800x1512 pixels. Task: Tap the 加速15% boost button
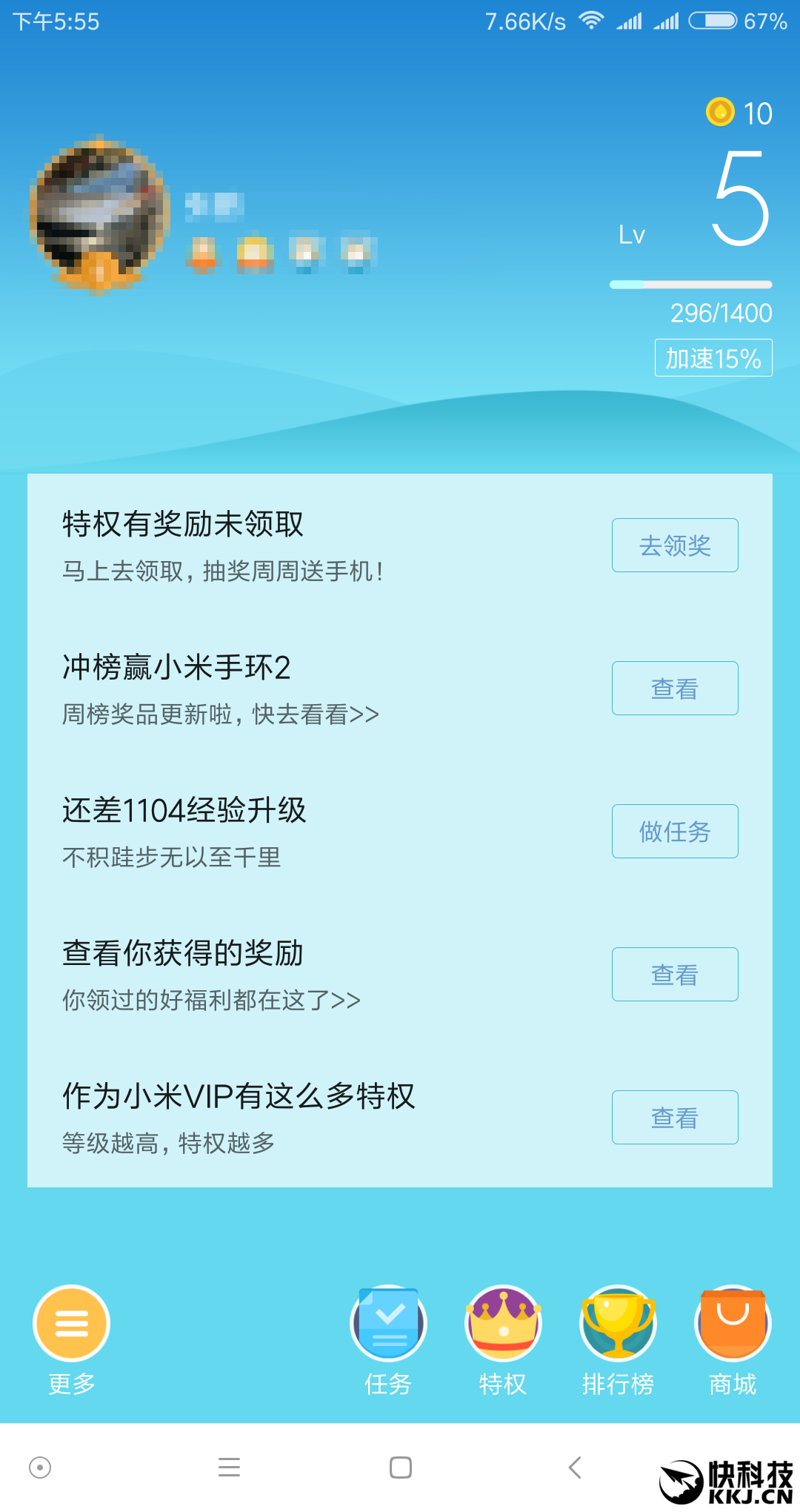pyautogui.click(x=713, y=358)
